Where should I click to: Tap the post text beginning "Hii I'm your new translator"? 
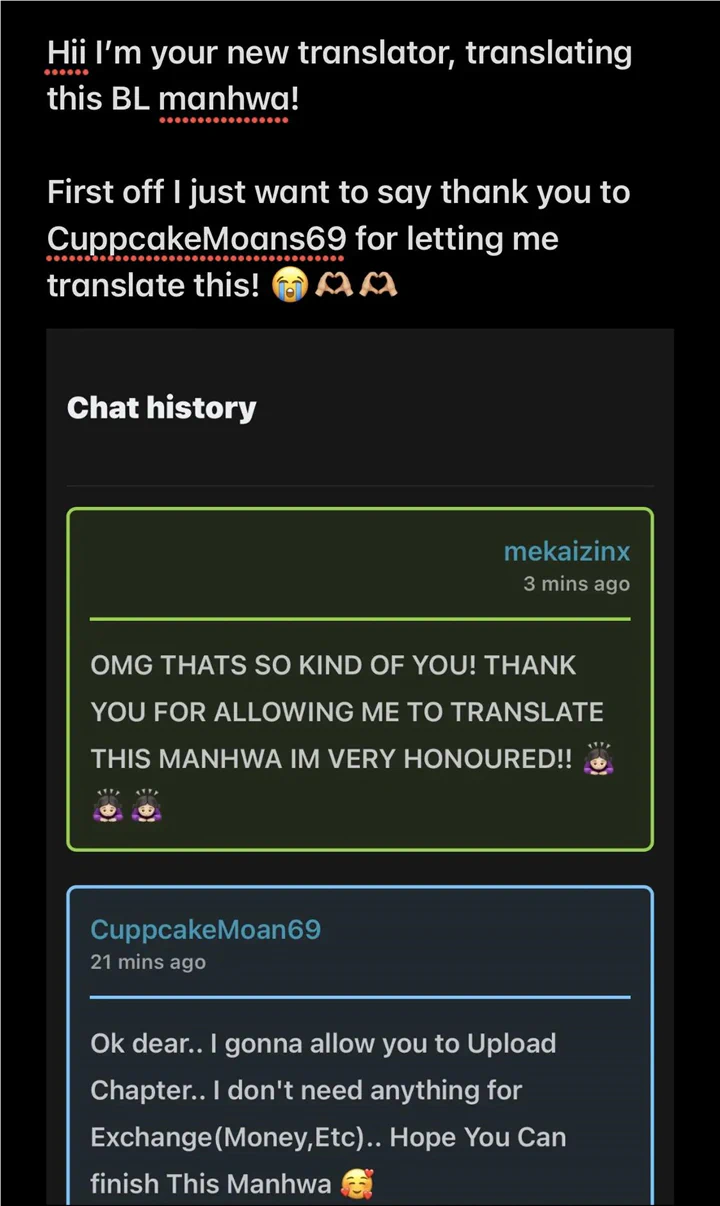point(339,75)
